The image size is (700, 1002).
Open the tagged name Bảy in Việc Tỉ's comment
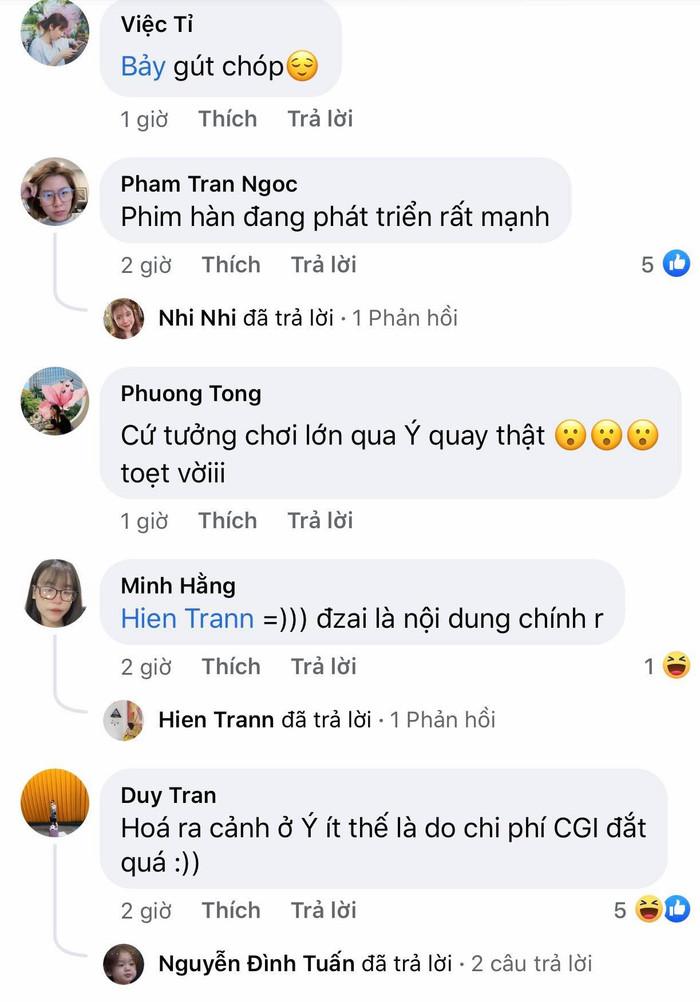pos(143,66)
